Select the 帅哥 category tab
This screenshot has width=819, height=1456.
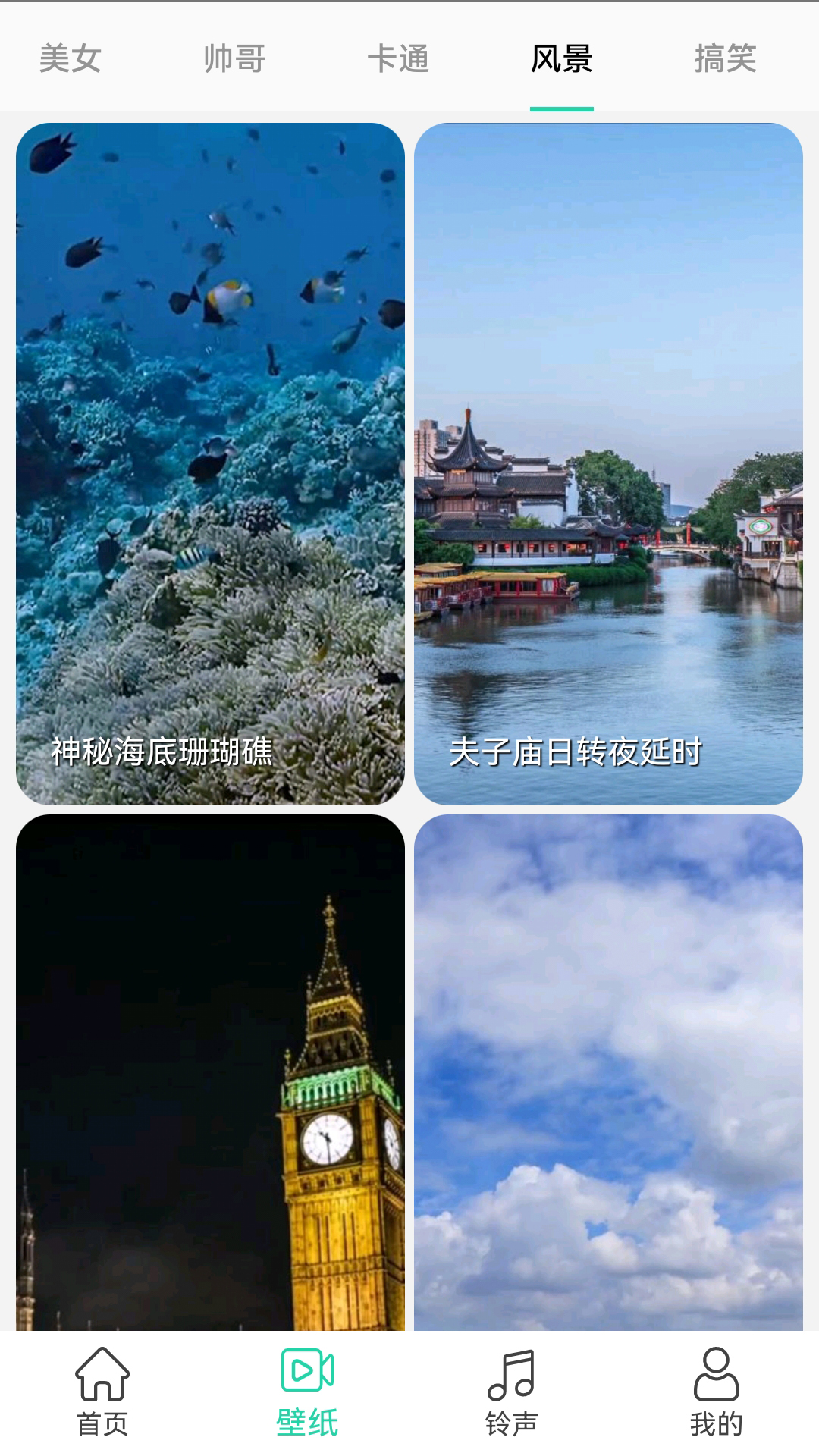tap(234, 58)
